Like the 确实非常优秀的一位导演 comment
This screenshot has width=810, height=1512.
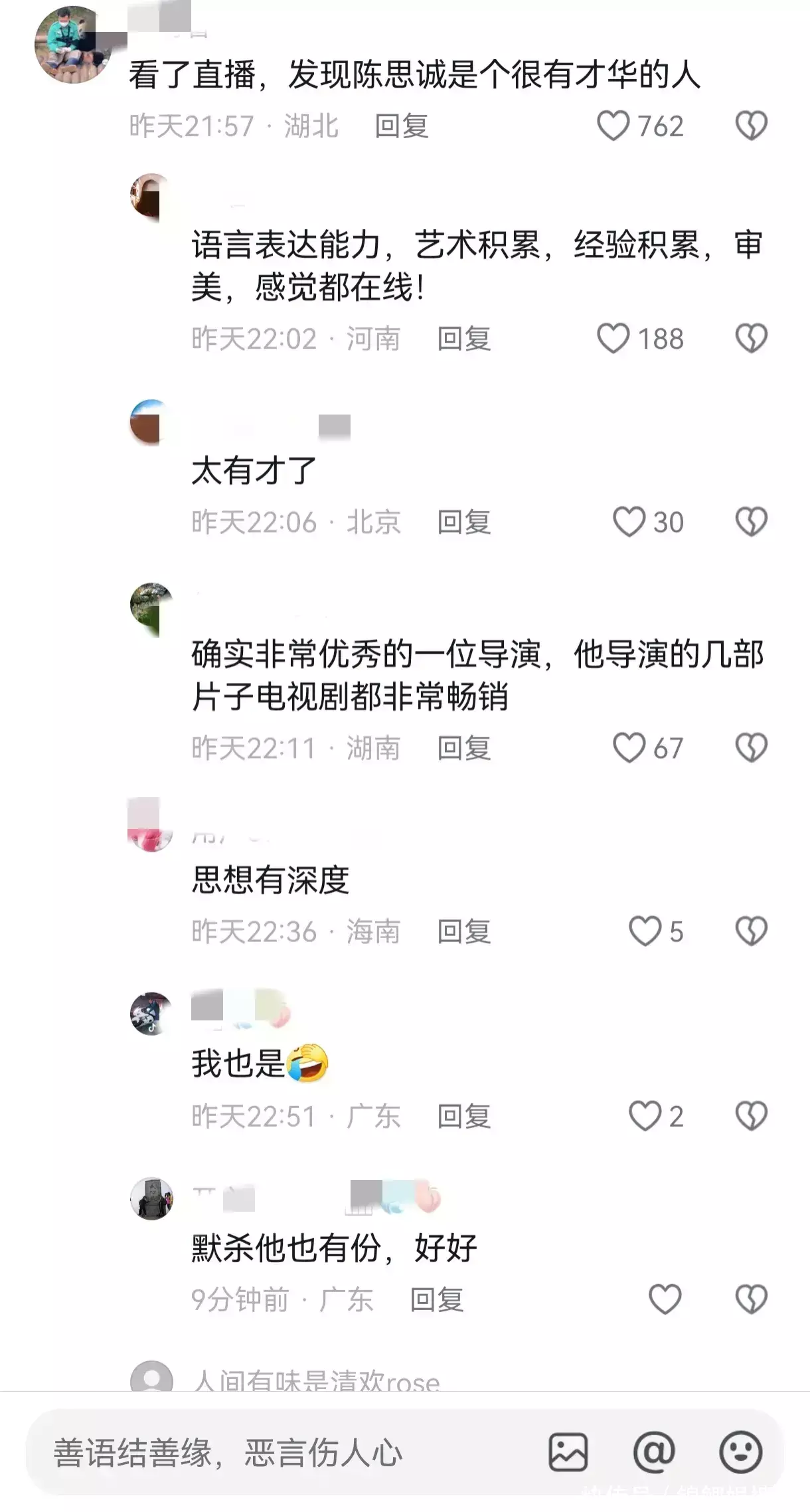628,747
